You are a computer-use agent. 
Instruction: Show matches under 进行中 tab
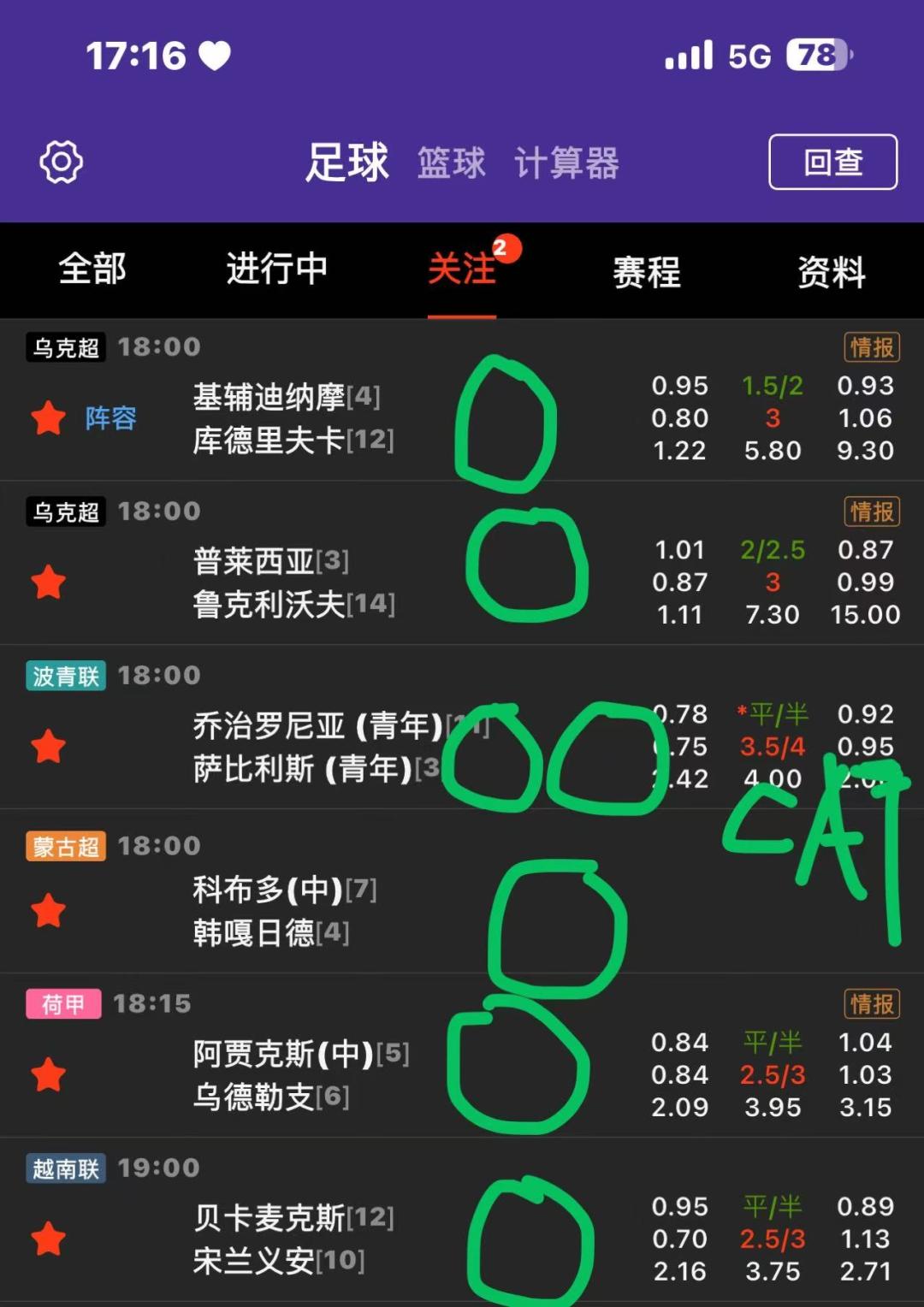(x=277, y=269)
